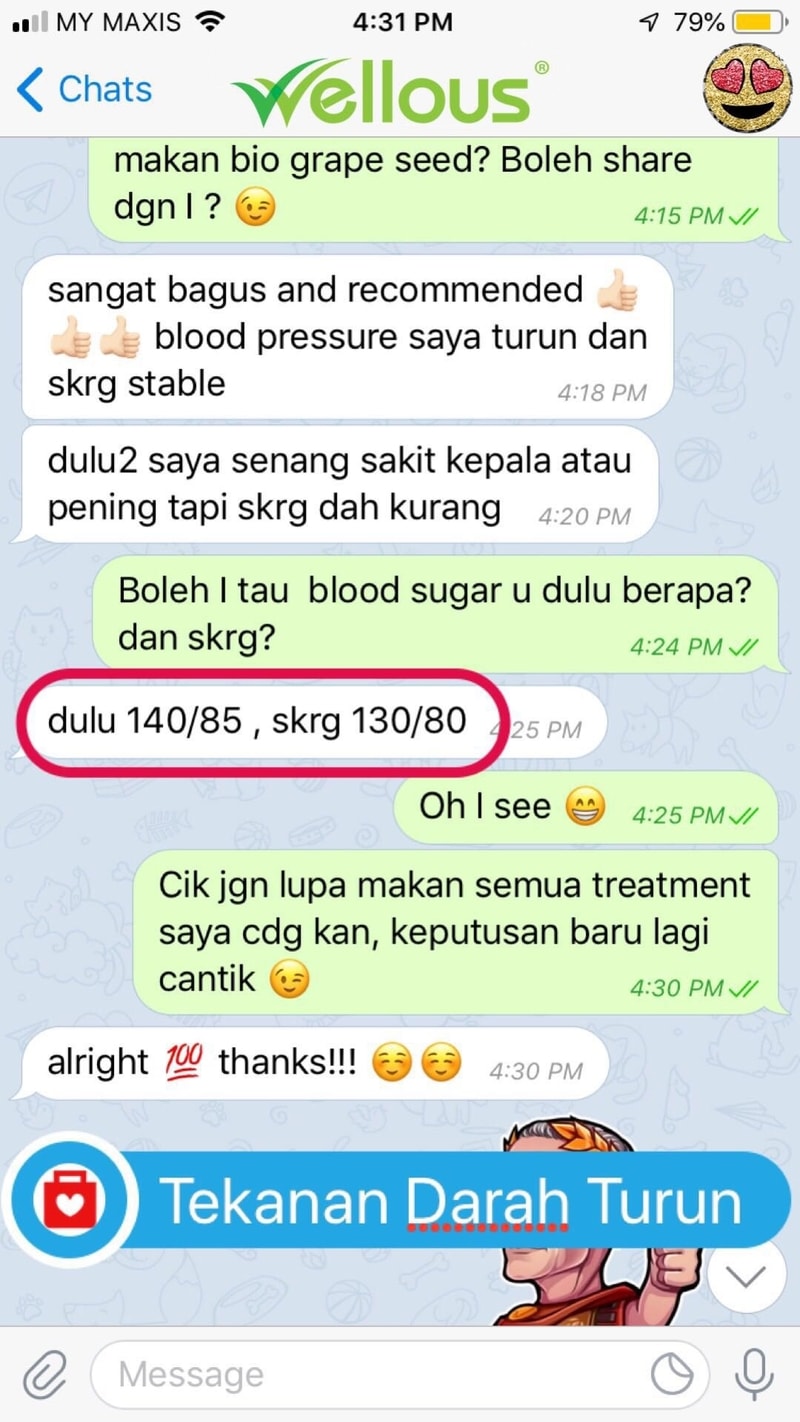Open the sticker panel icon

673,1375
